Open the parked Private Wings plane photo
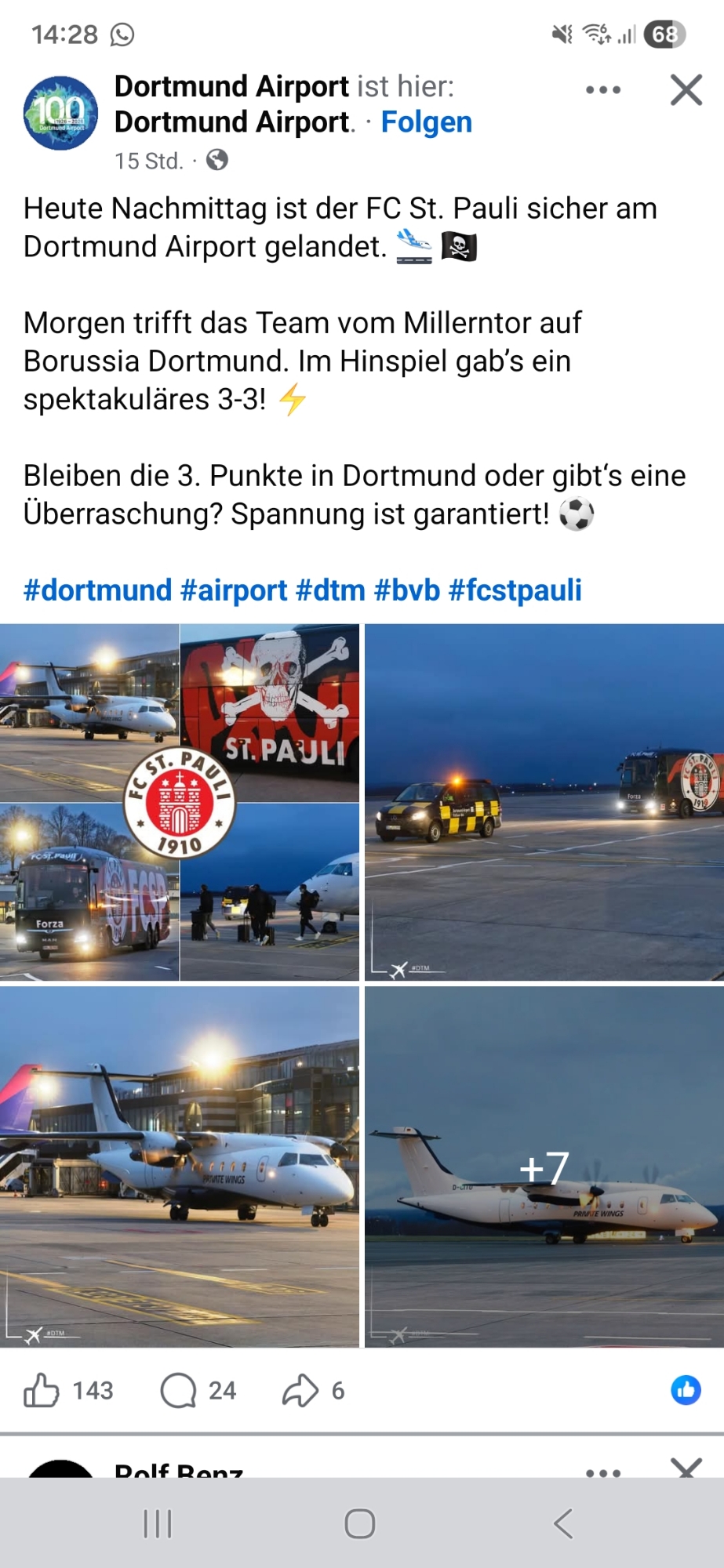This screenshot has height=1568, width=724. pos(180,1167)
